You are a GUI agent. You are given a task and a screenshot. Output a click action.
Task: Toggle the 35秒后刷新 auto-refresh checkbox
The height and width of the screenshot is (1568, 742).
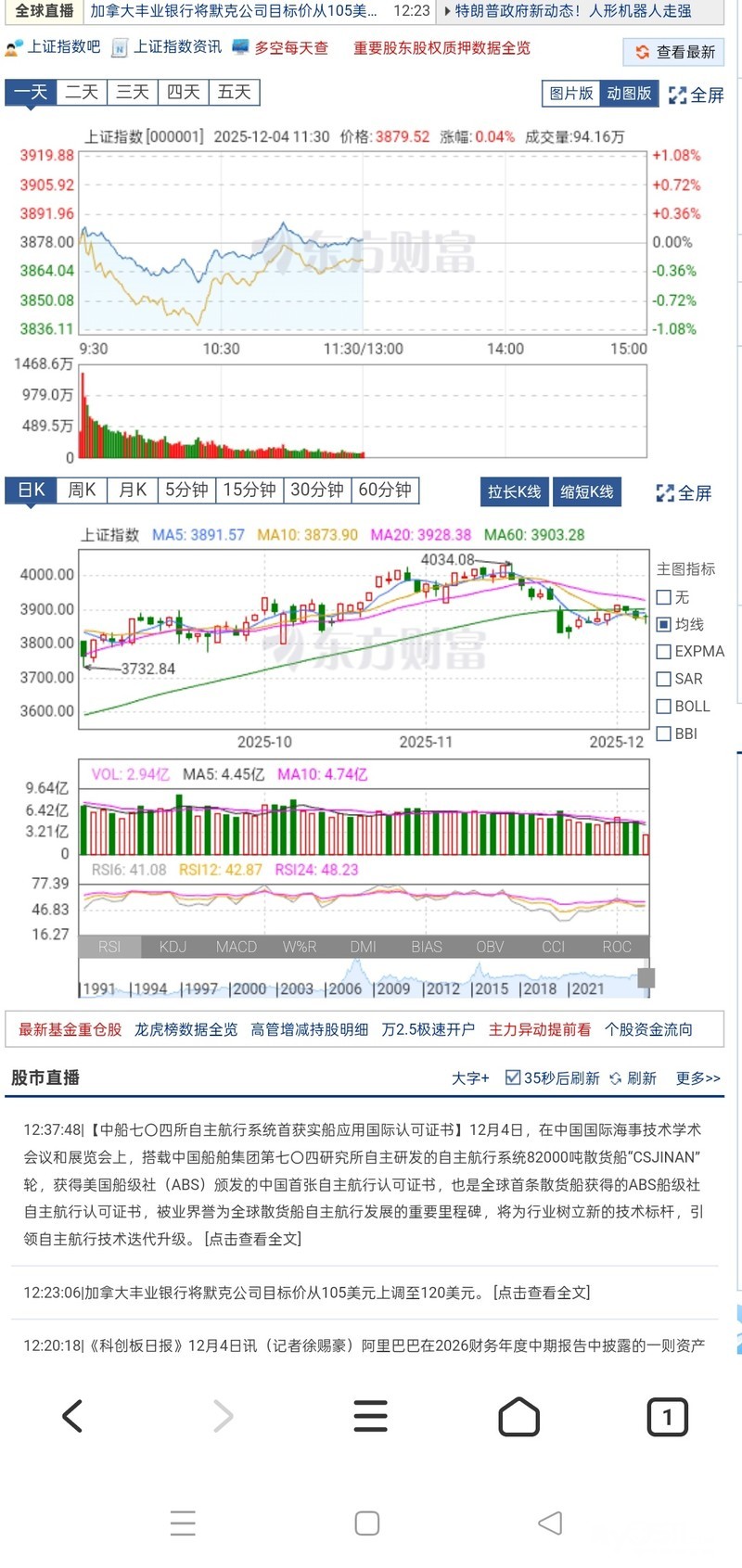tap(513, 1077)
